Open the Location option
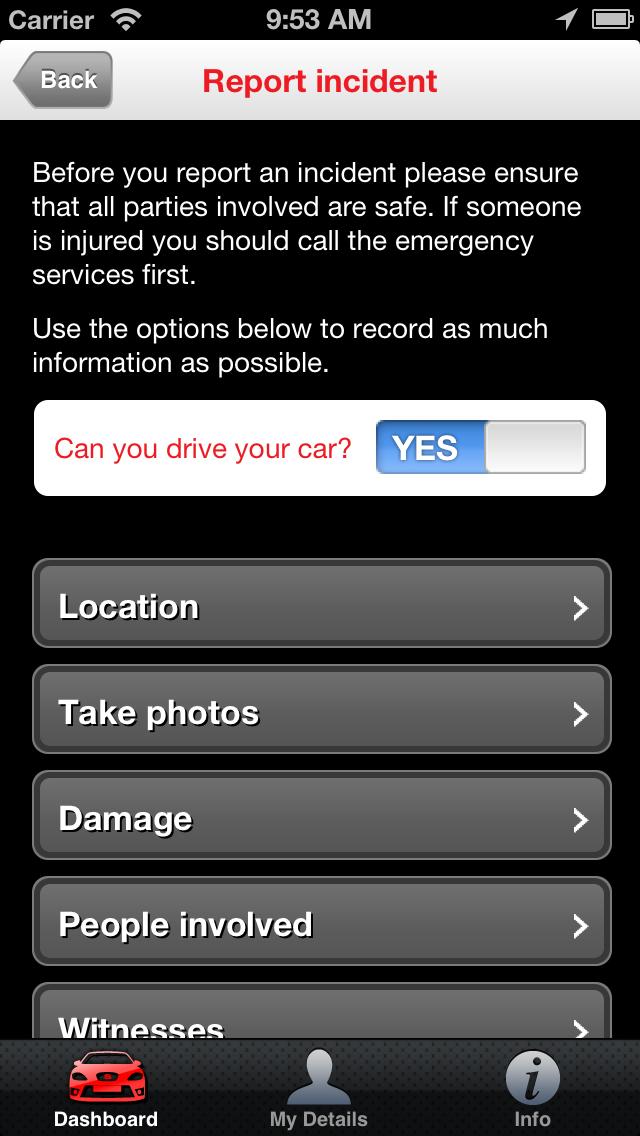Viewport: 640px width, 1136px height. (x=321, y=606)
